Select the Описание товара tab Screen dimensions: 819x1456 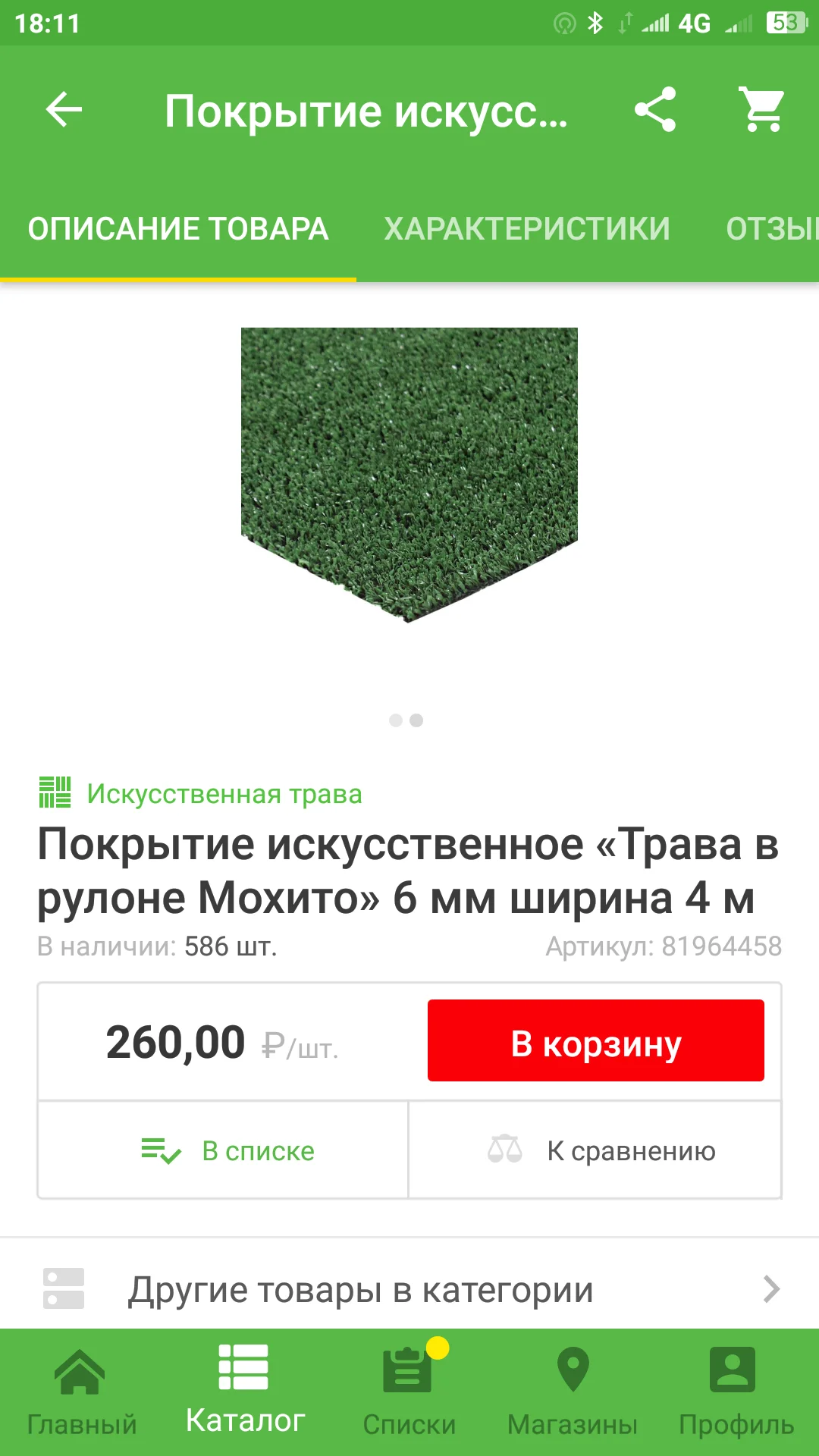pos(178,229)
